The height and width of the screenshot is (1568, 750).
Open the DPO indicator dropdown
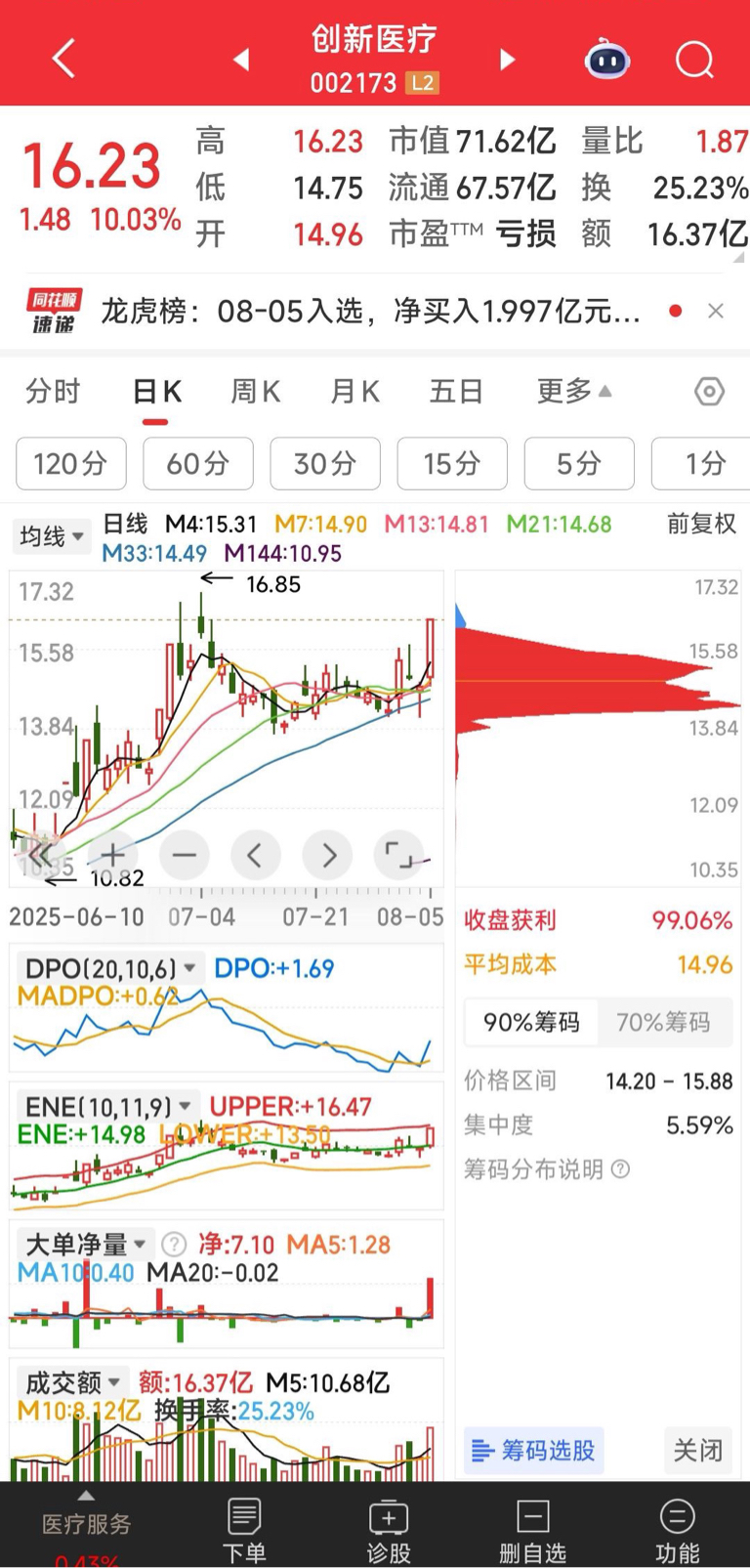pos(110,969)
